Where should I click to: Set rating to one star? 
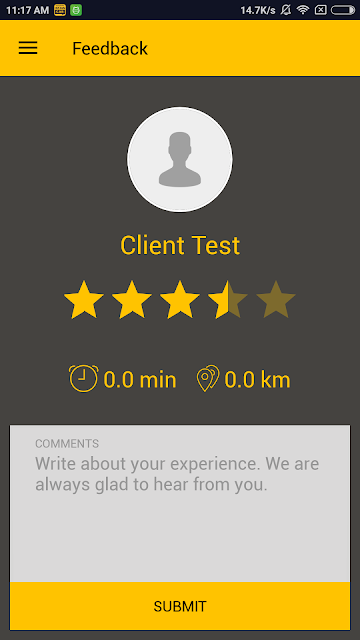pyautogui.click(x=84, y=300)
